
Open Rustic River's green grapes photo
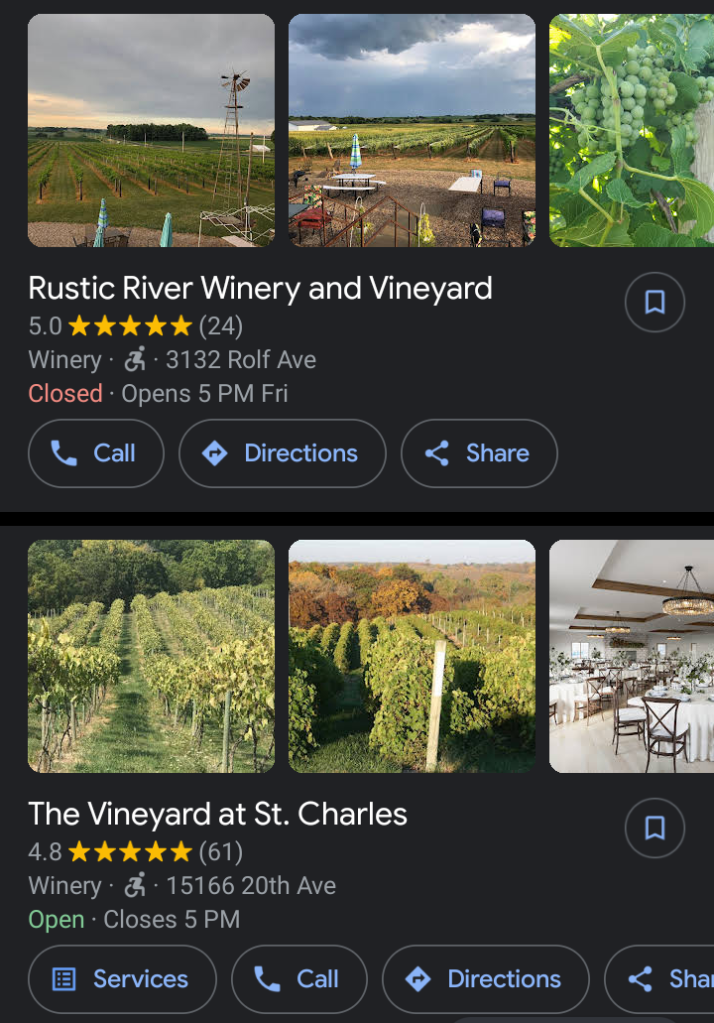(x=632, y=130)
